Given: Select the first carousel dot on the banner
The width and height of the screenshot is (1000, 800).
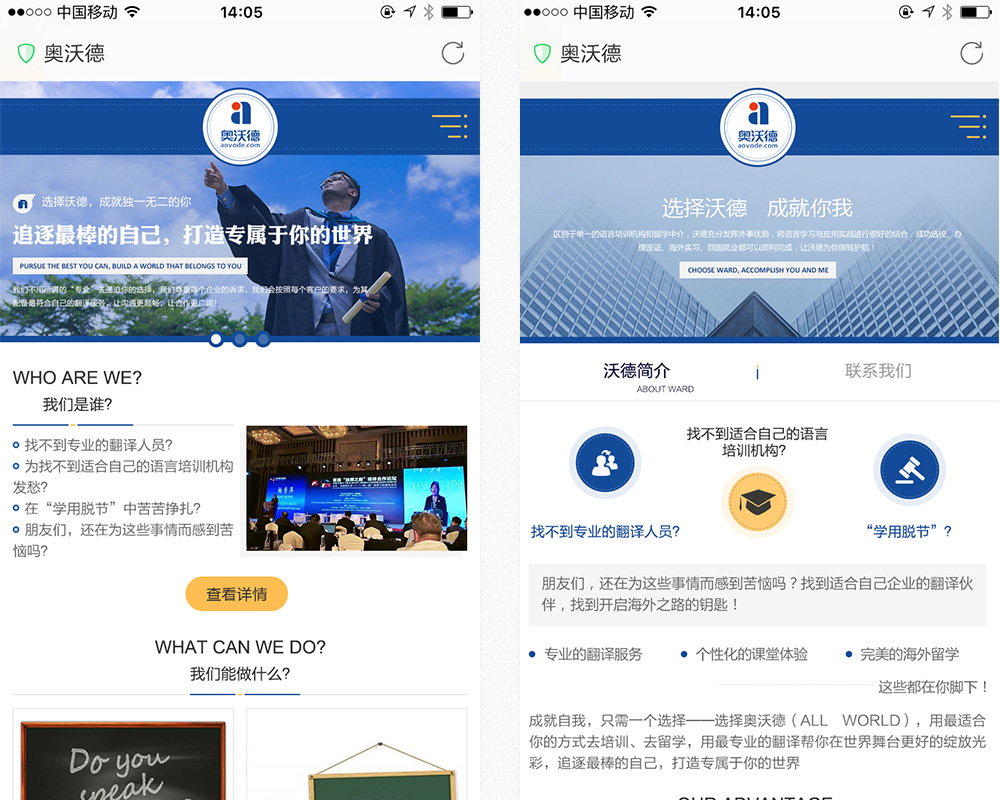Looking at the screenshot, I should (x=216, y=339).
